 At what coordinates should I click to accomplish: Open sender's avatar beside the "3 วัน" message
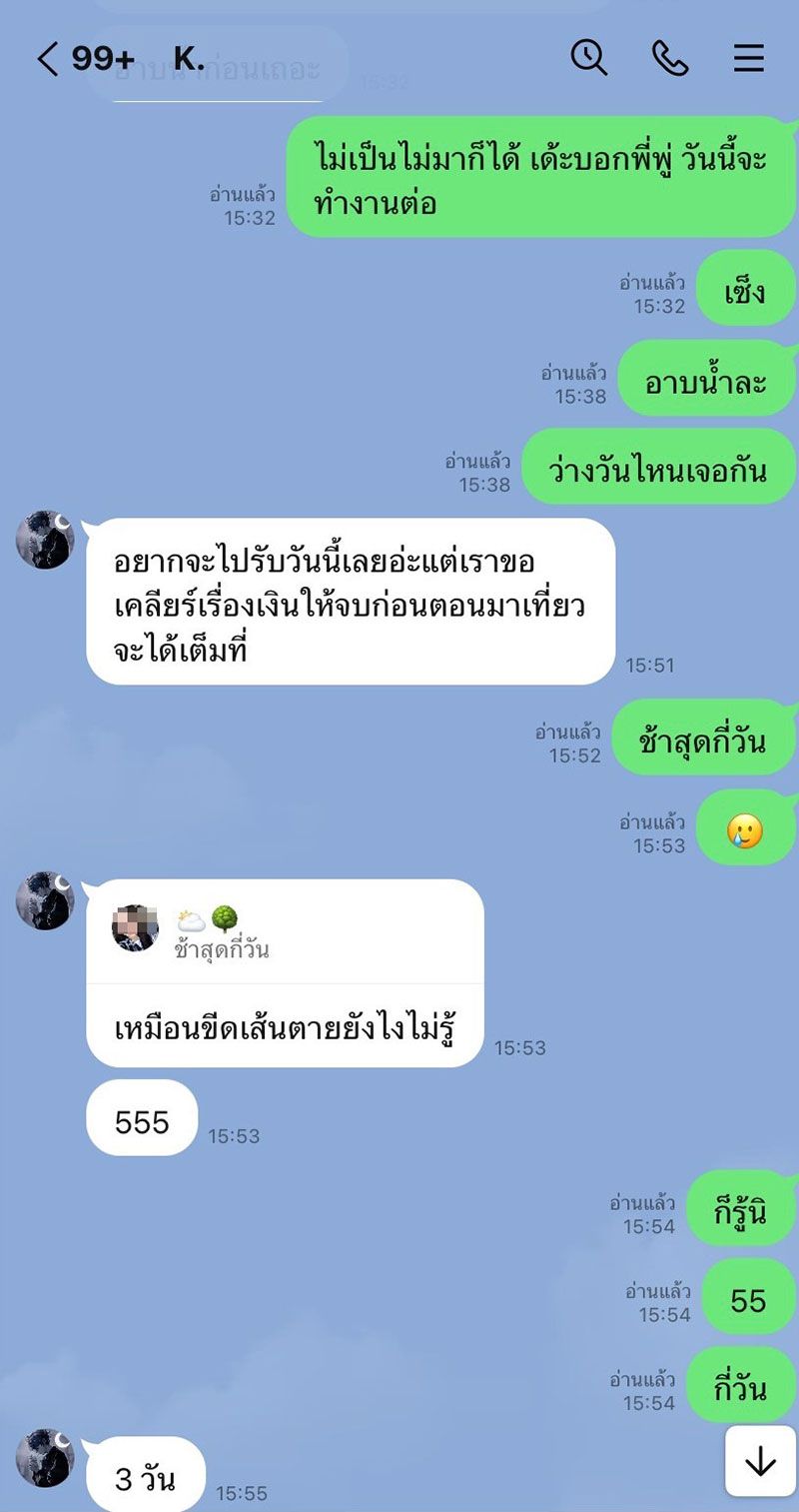tap(45, 1458)
